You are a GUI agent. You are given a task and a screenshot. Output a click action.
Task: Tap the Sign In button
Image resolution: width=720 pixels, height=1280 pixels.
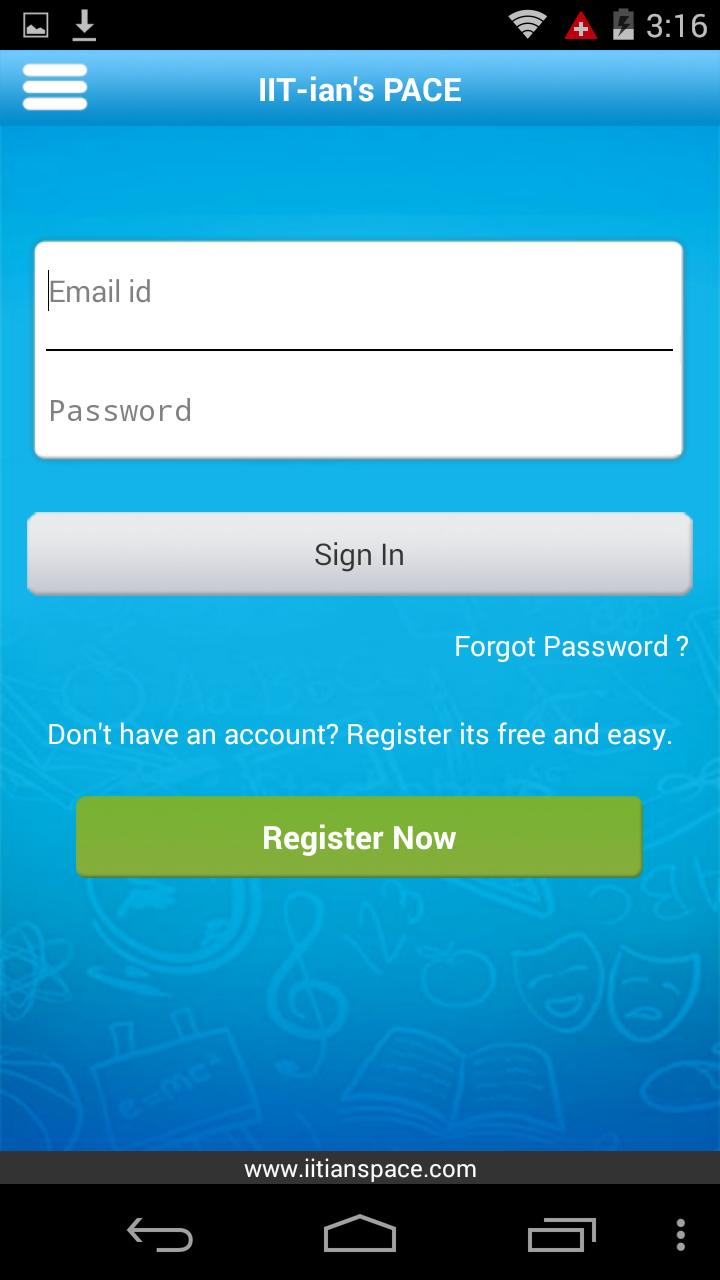(x=359, y=554)
